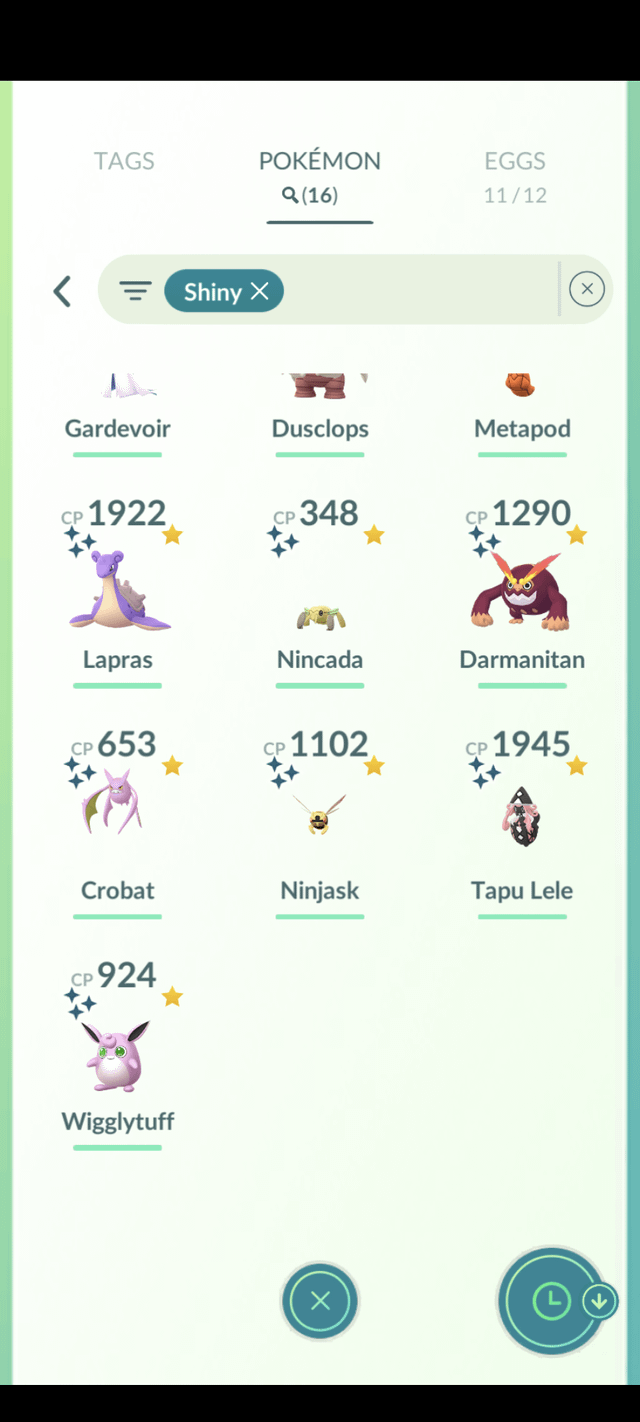Go back with the left arrow

click(x=62, y=292)
